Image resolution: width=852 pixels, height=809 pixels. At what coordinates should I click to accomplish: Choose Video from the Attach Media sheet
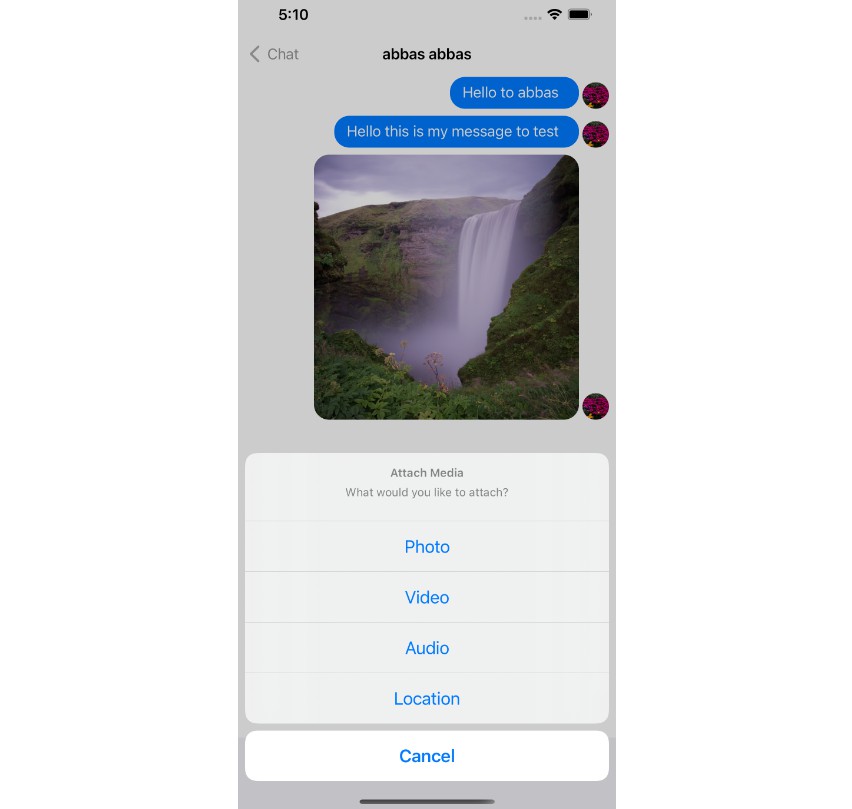click(427, 597)
